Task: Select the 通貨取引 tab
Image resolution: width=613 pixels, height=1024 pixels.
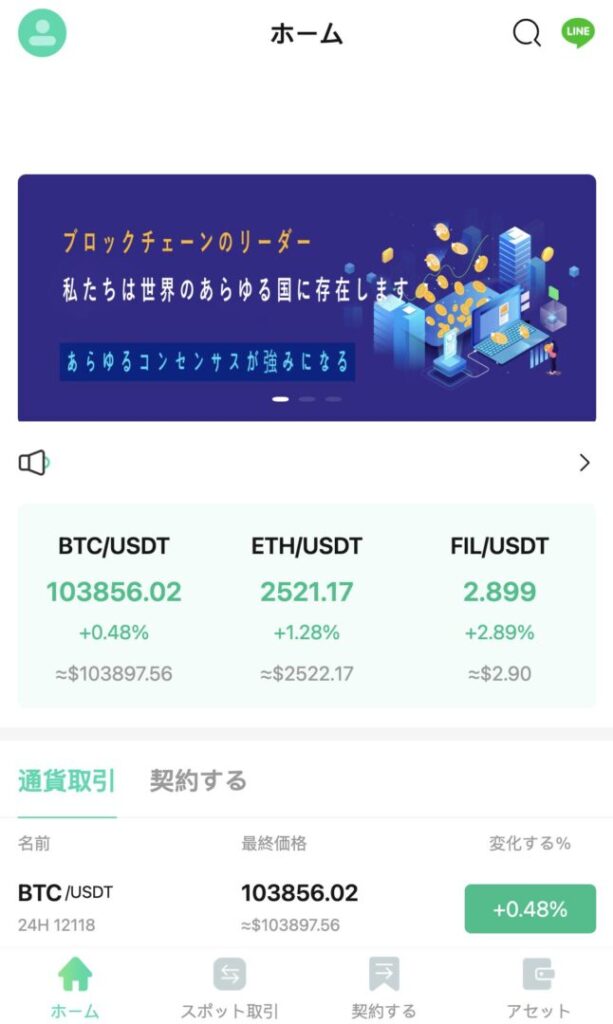Action: [67, 781]
